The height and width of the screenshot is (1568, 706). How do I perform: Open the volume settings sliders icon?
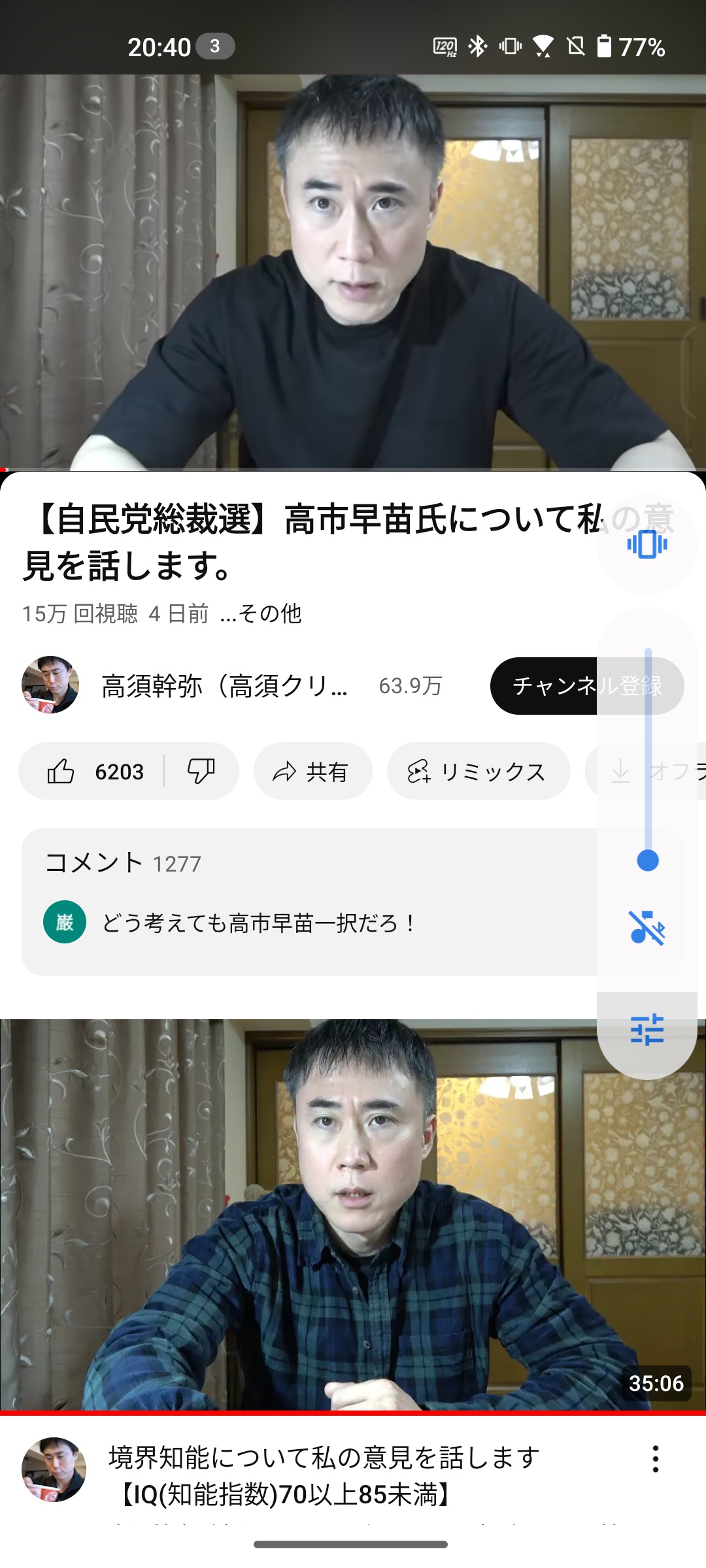(x=647, y=1030)
